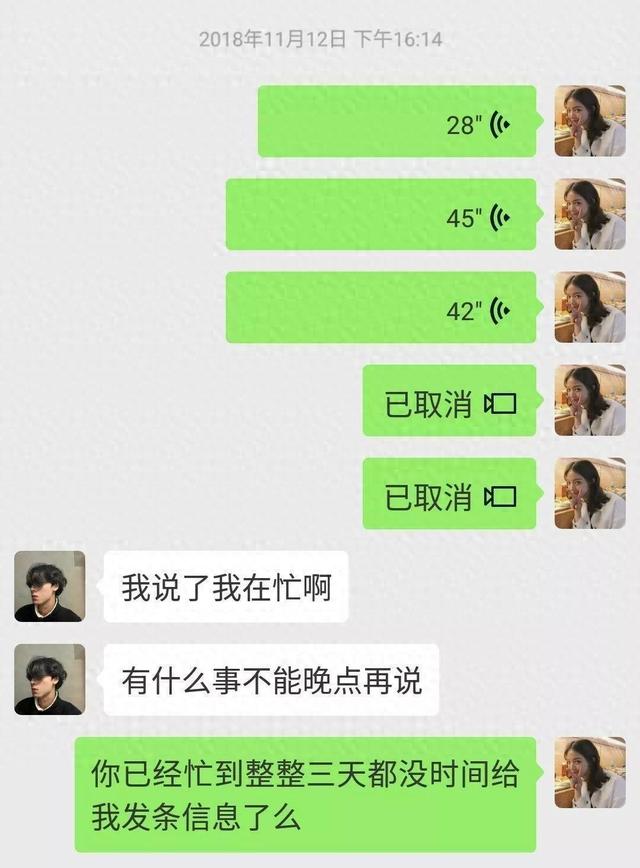
Task: Open sender's avatar beside "你已经忙到整整三天" message
Action: tap(590, 773)
